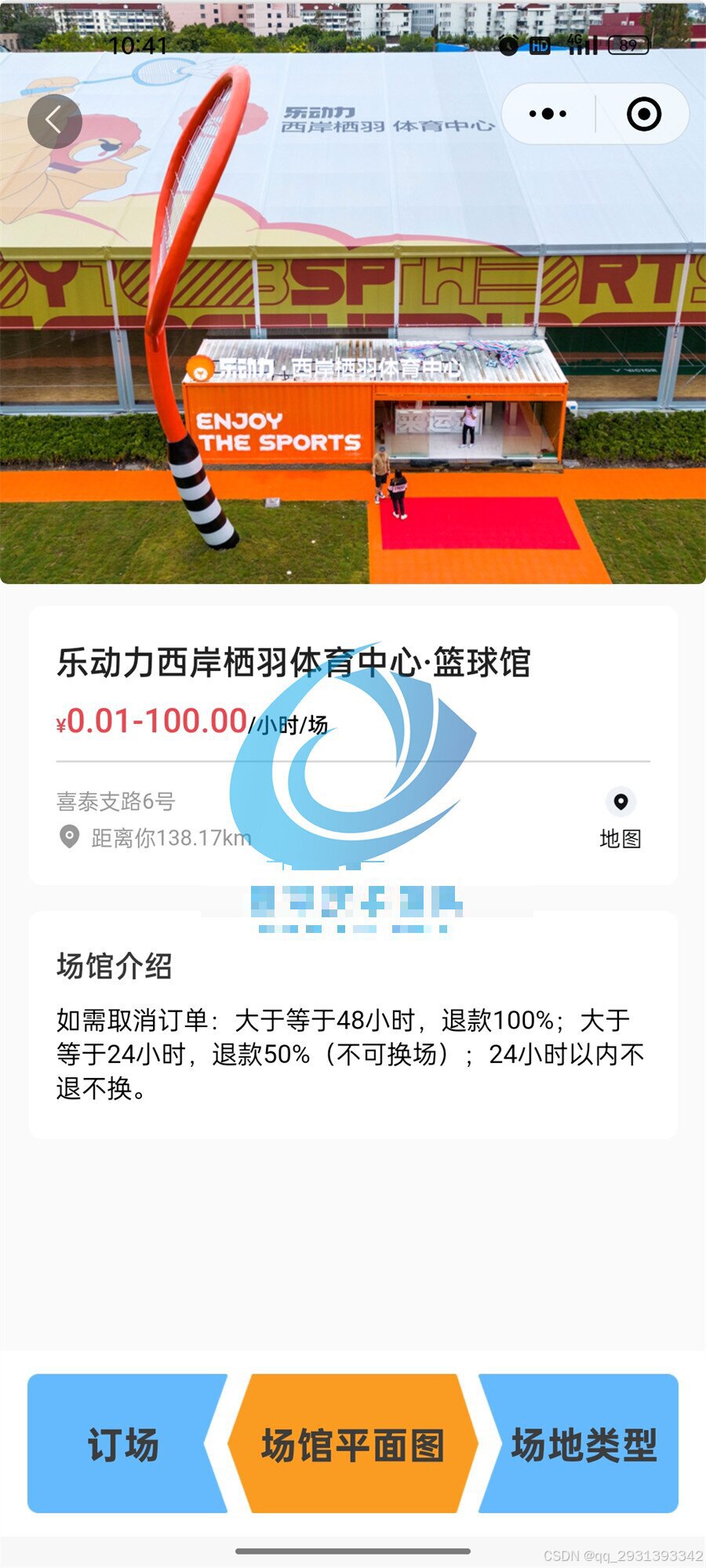Open the mini program three-dot menu
Image resolution: width=706 pixels, height=1568 pixels.
click(x=548, y=114)
